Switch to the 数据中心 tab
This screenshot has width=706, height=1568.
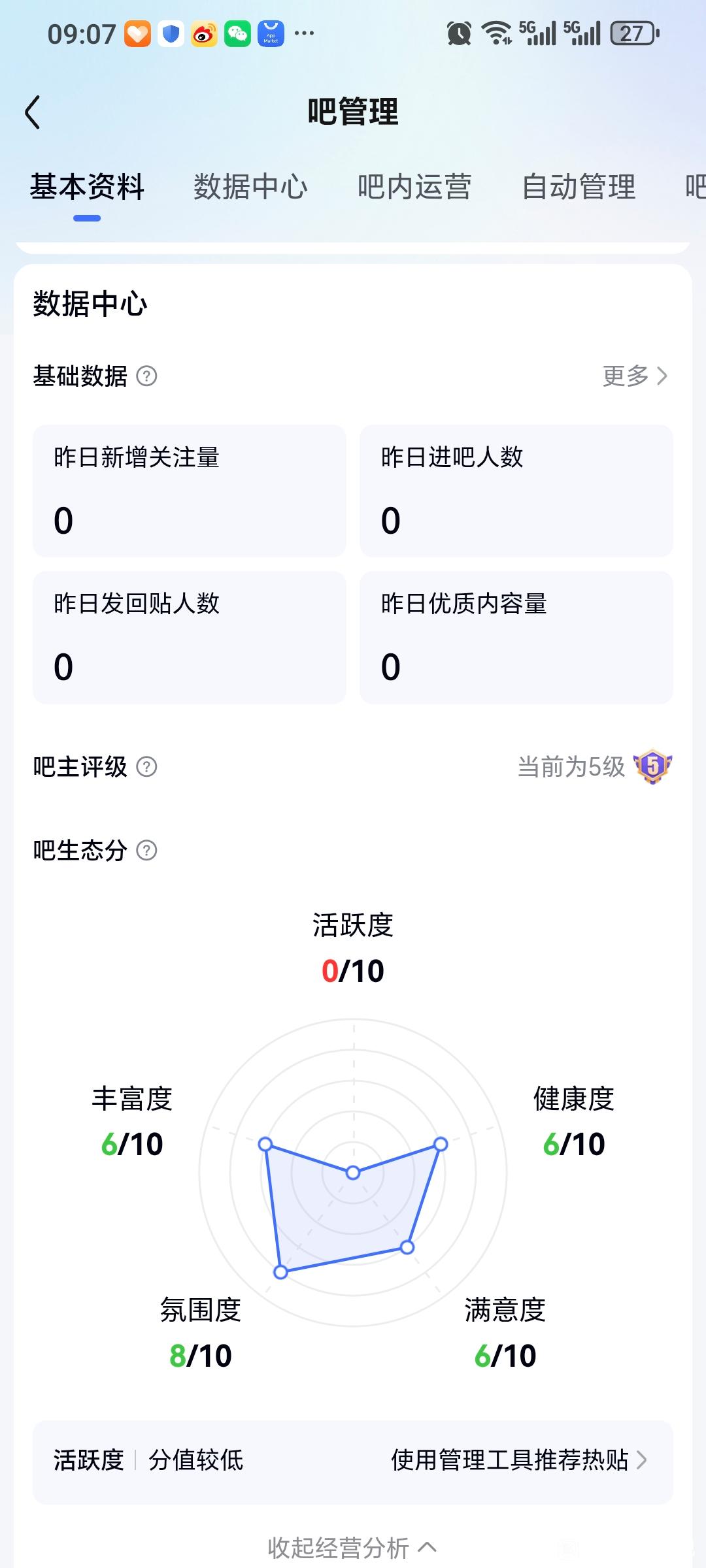click(x=250, y=187)
